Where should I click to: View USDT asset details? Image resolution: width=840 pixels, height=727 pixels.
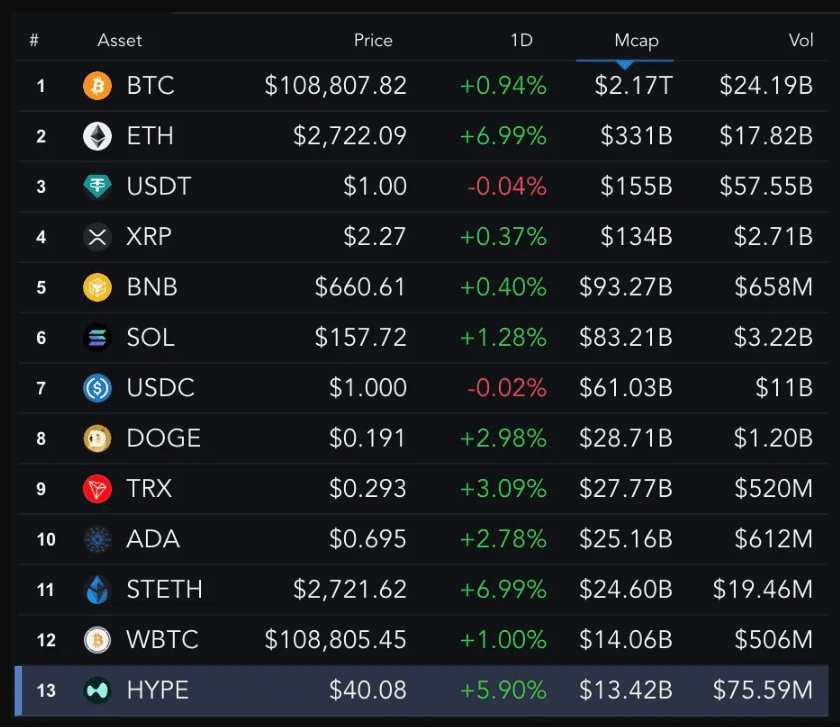click(x=158, y=186)
